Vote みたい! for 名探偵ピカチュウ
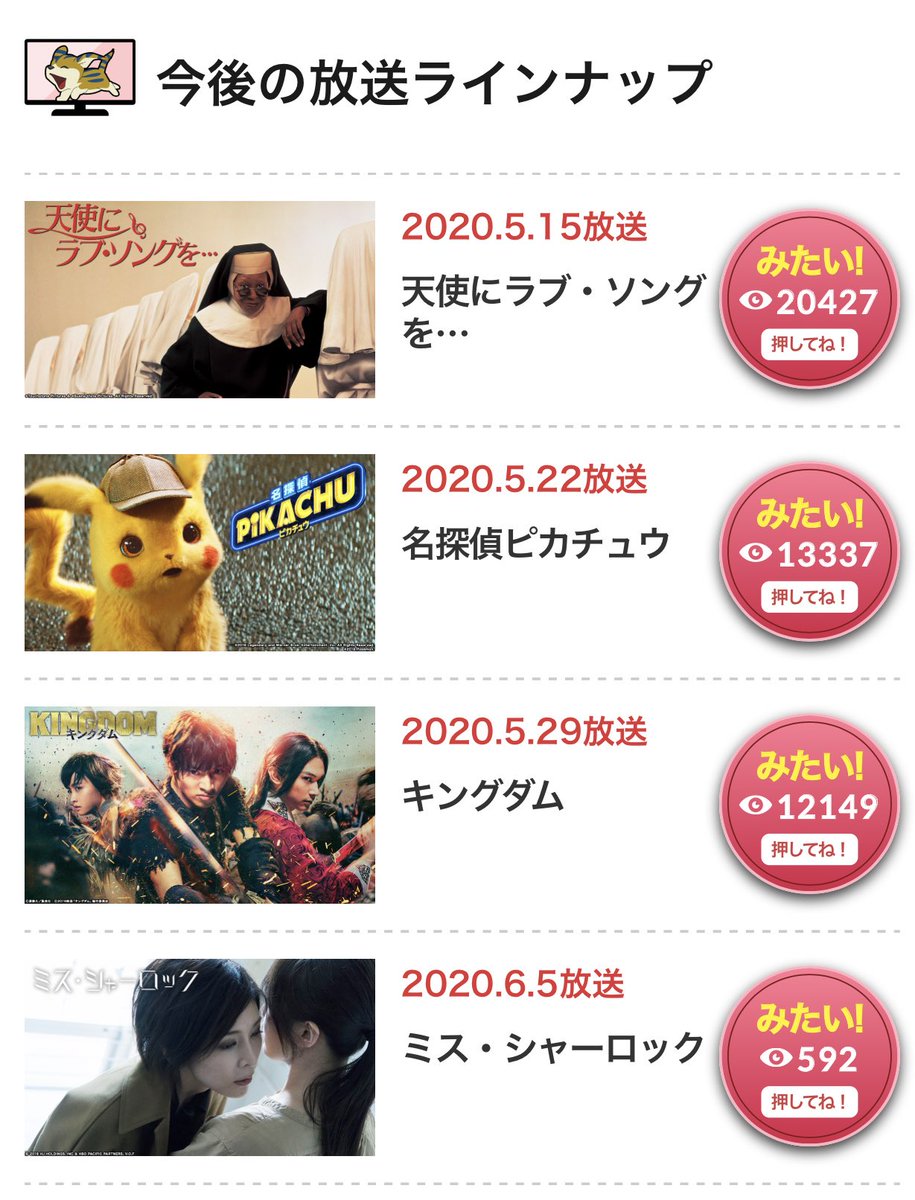Viewport: 915px width, 1200px height. click(810, 552)
